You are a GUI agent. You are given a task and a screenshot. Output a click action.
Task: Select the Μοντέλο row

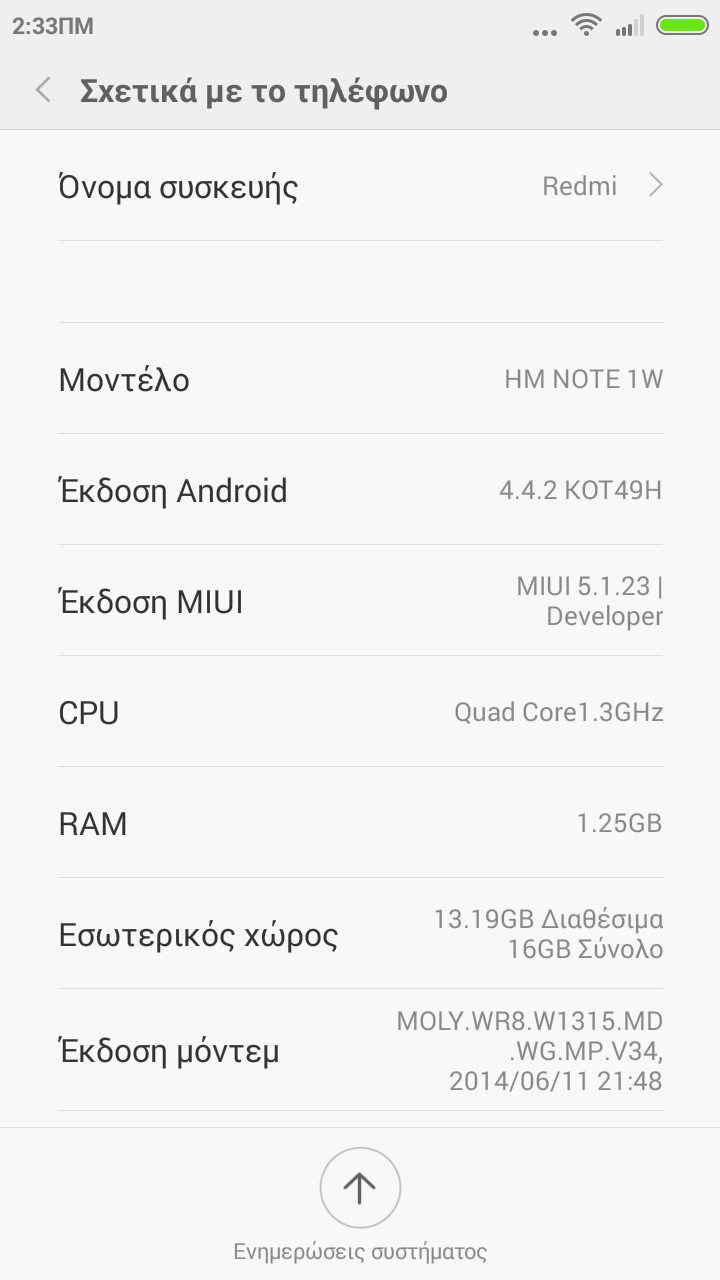(360, 379)
